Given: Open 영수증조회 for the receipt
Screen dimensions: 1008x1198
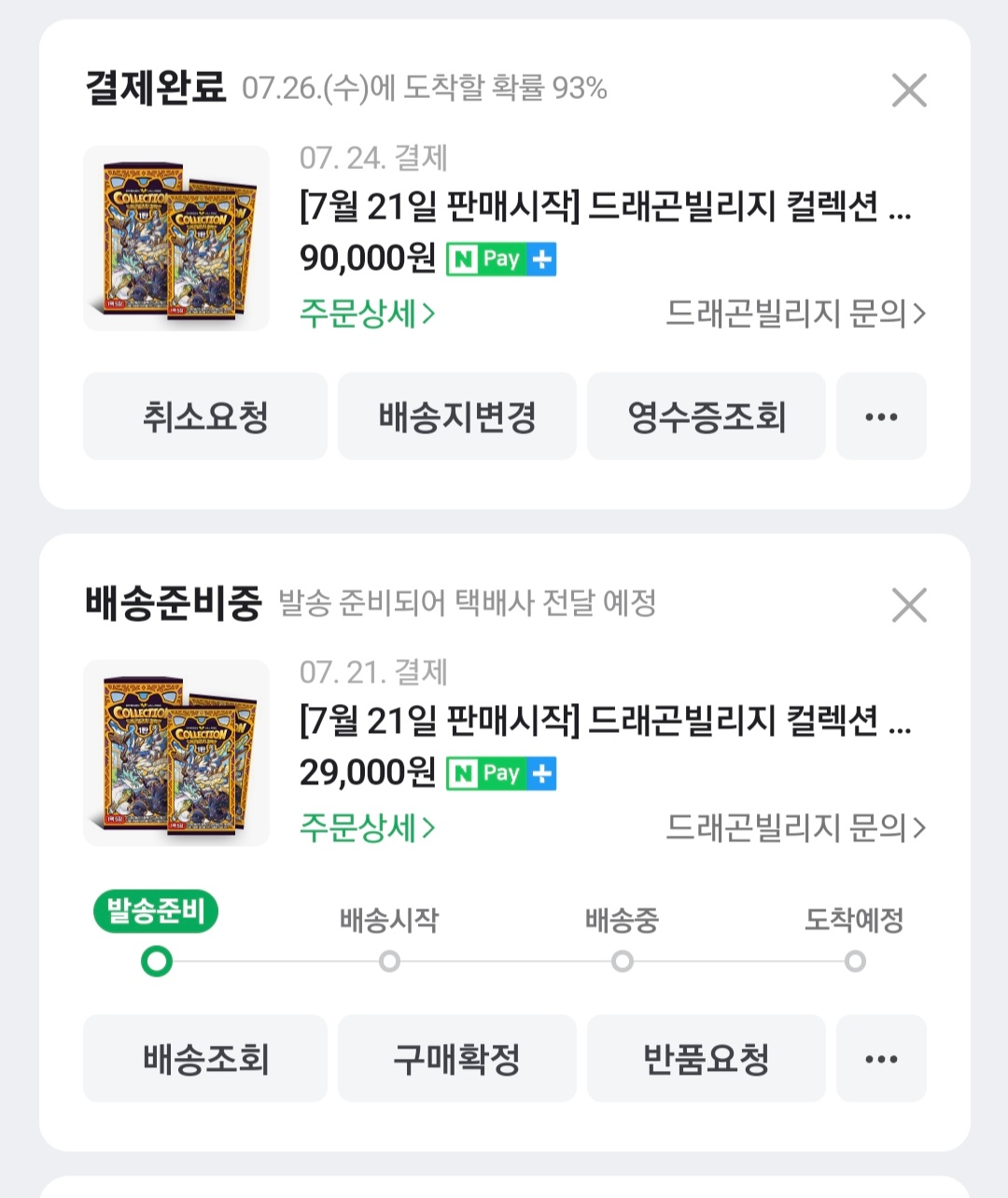Looking at the screenshot, I should coord(706,416).
